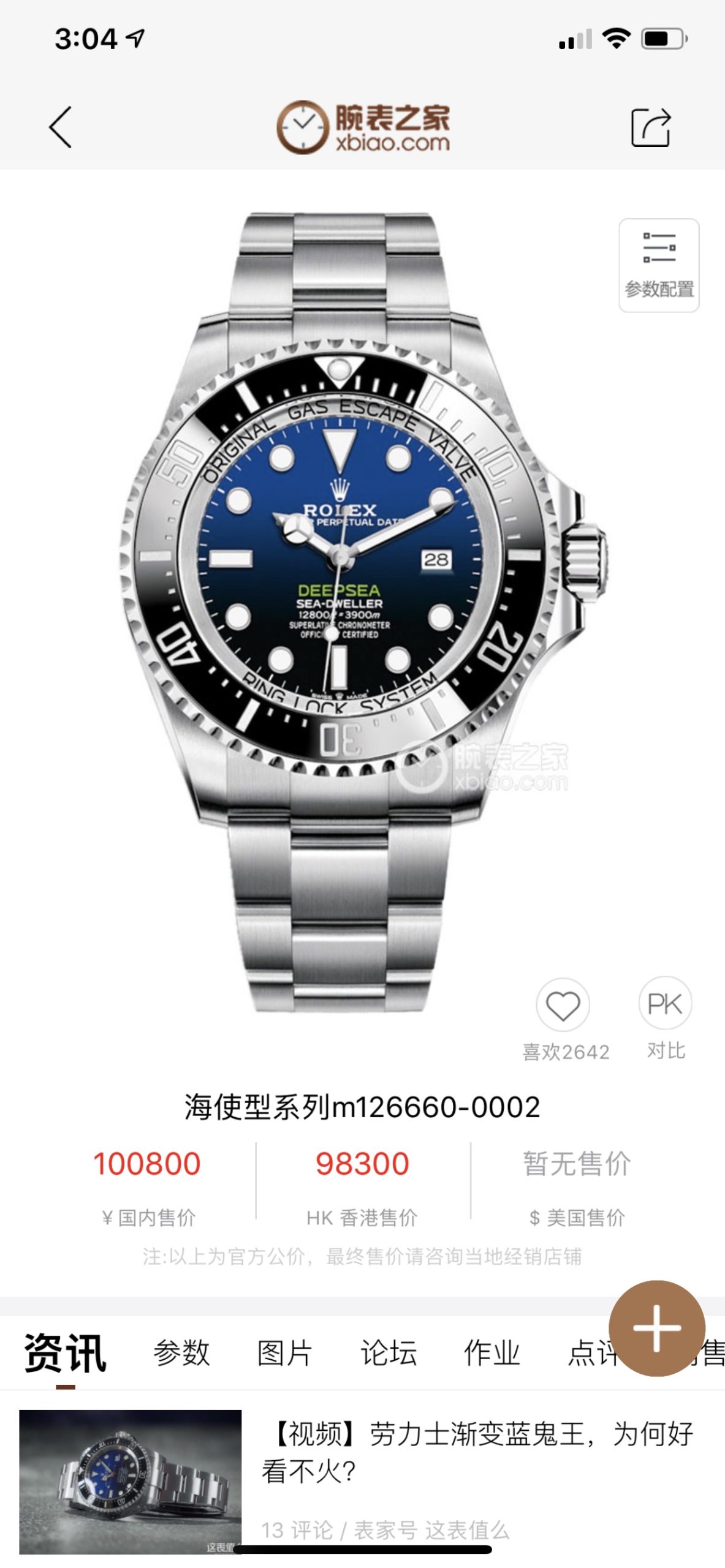
Task: Switch to the 图片 tab
Action: point(285,1352)
